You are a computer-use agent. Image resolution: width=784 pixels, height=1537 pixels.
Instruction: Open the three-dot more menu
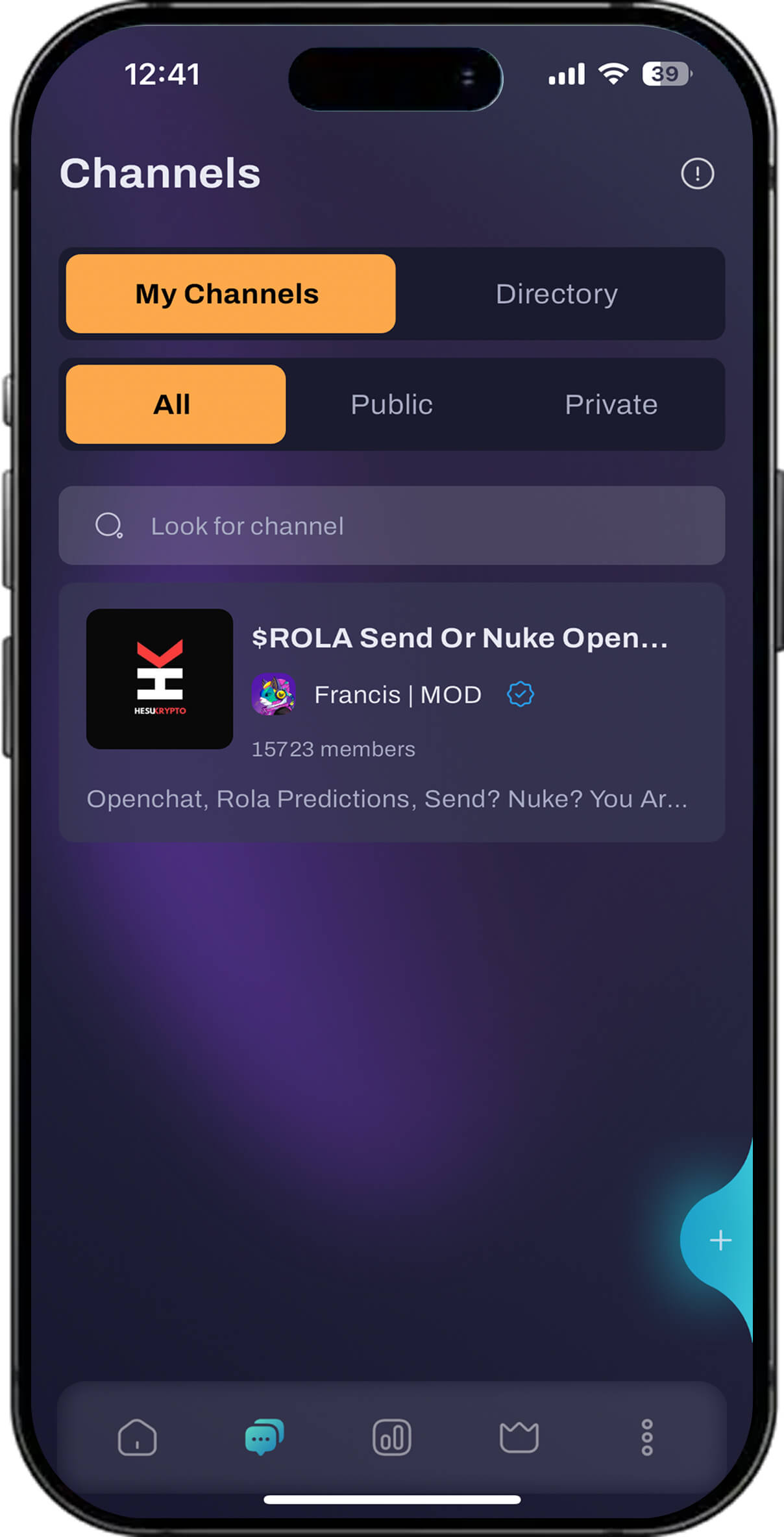point(646,1437)
